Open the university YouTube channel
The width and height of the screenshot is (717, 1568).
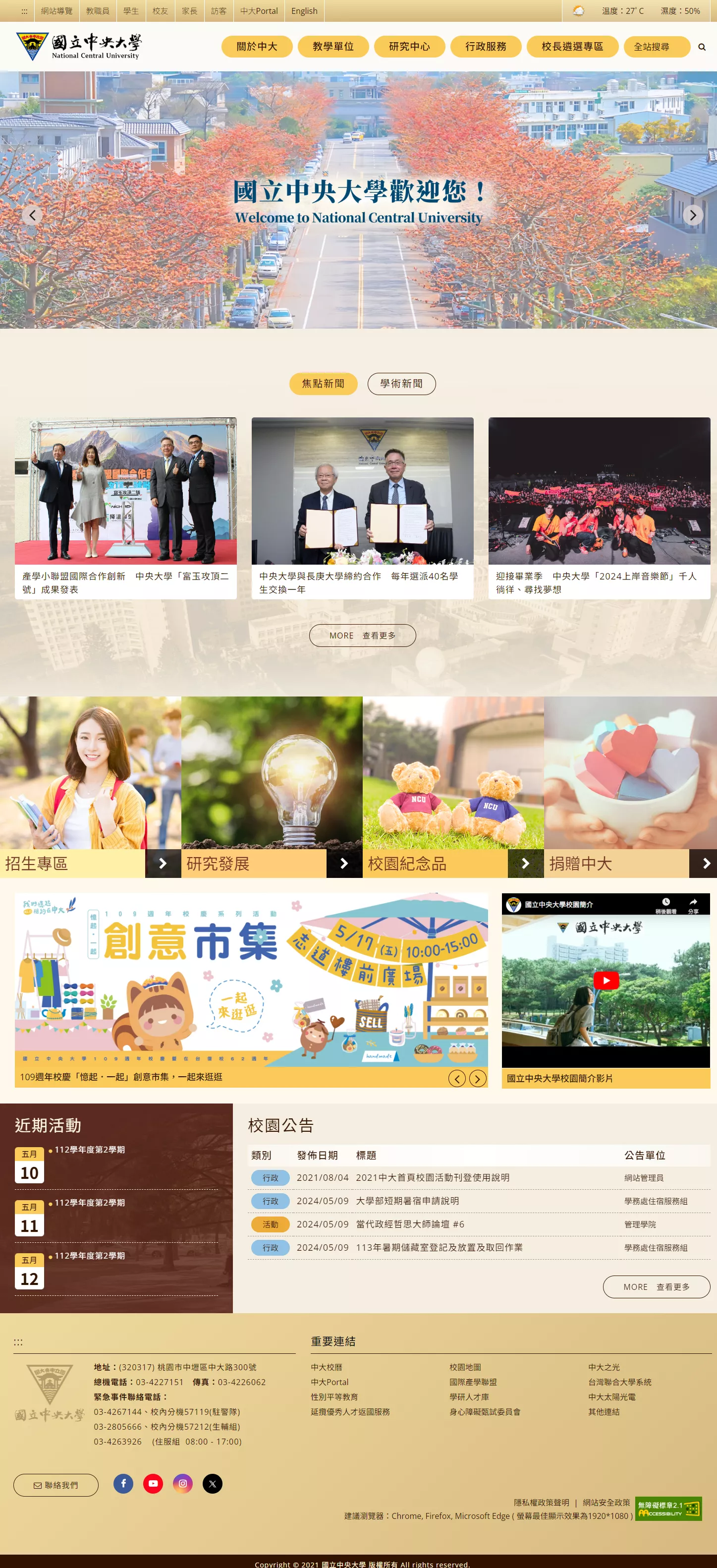pyautogui.click(x=153, y=1483)
